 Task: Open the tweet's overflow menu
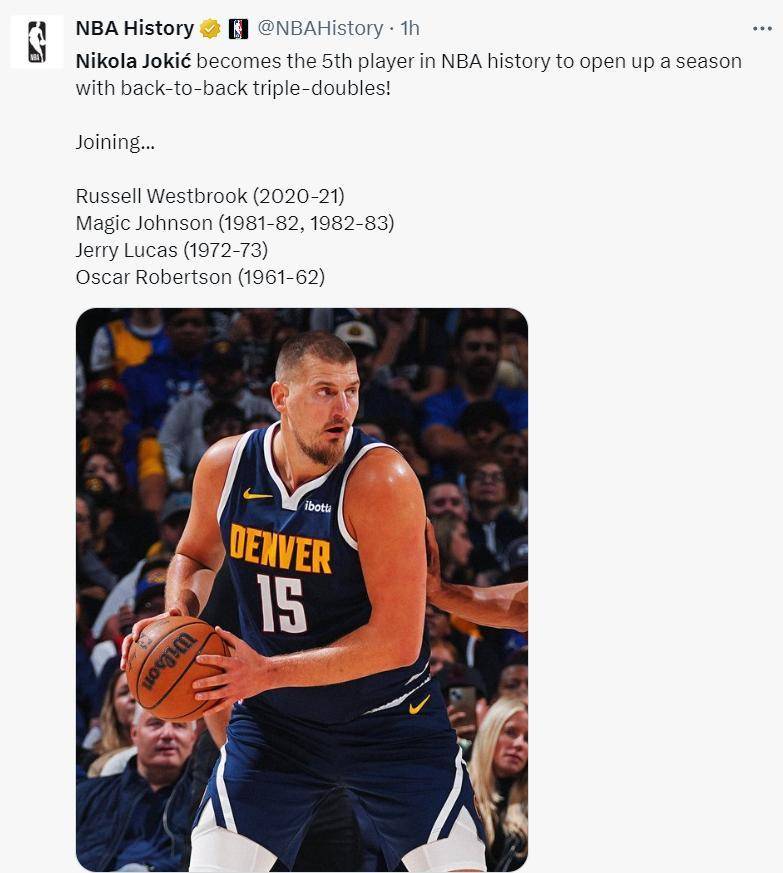point(761,28)
